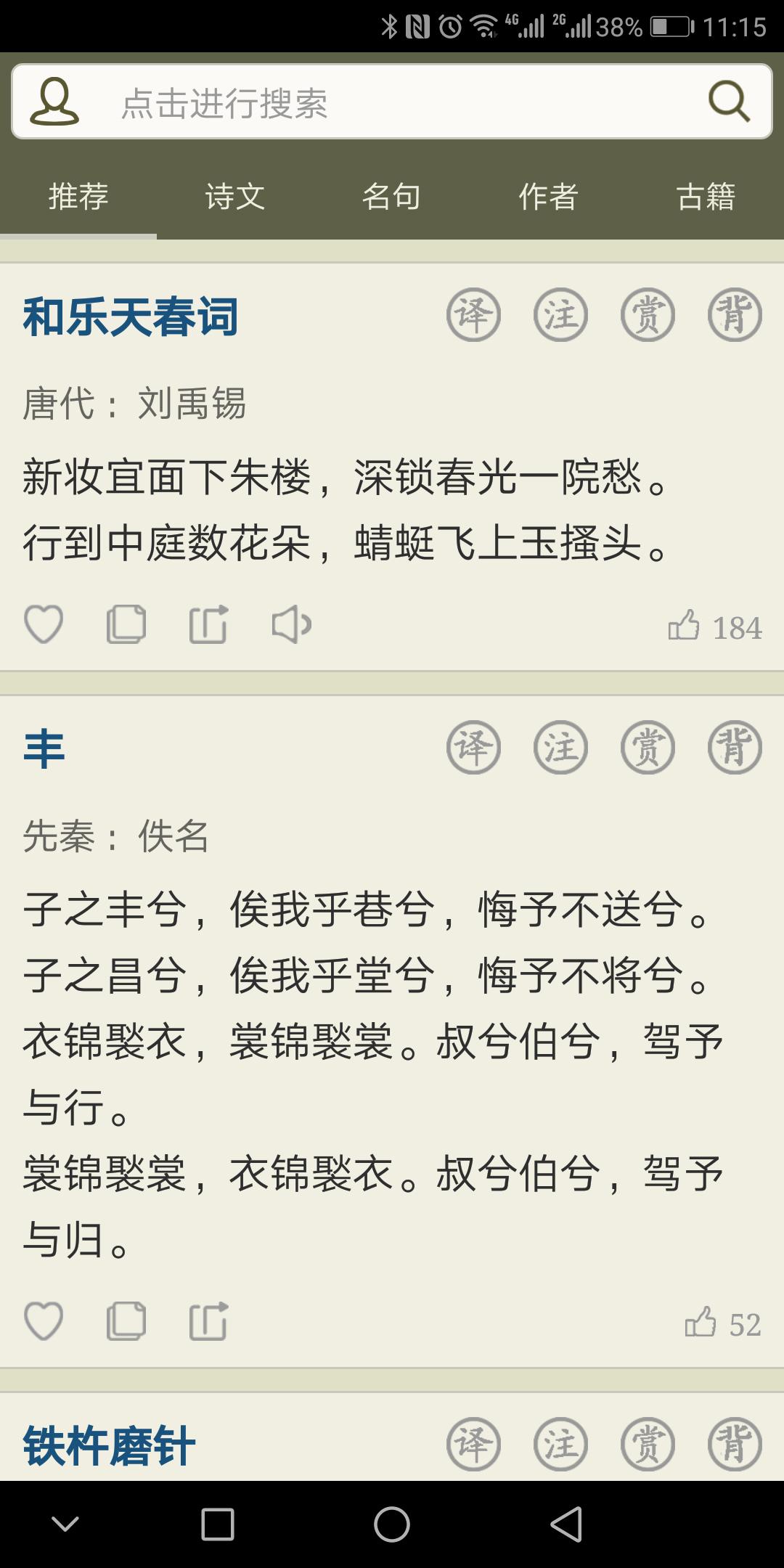Favorite 和乐天春词 with the heart icon
The width and height of the screenshot is (784, 1568).
click(x=44, y=624)
